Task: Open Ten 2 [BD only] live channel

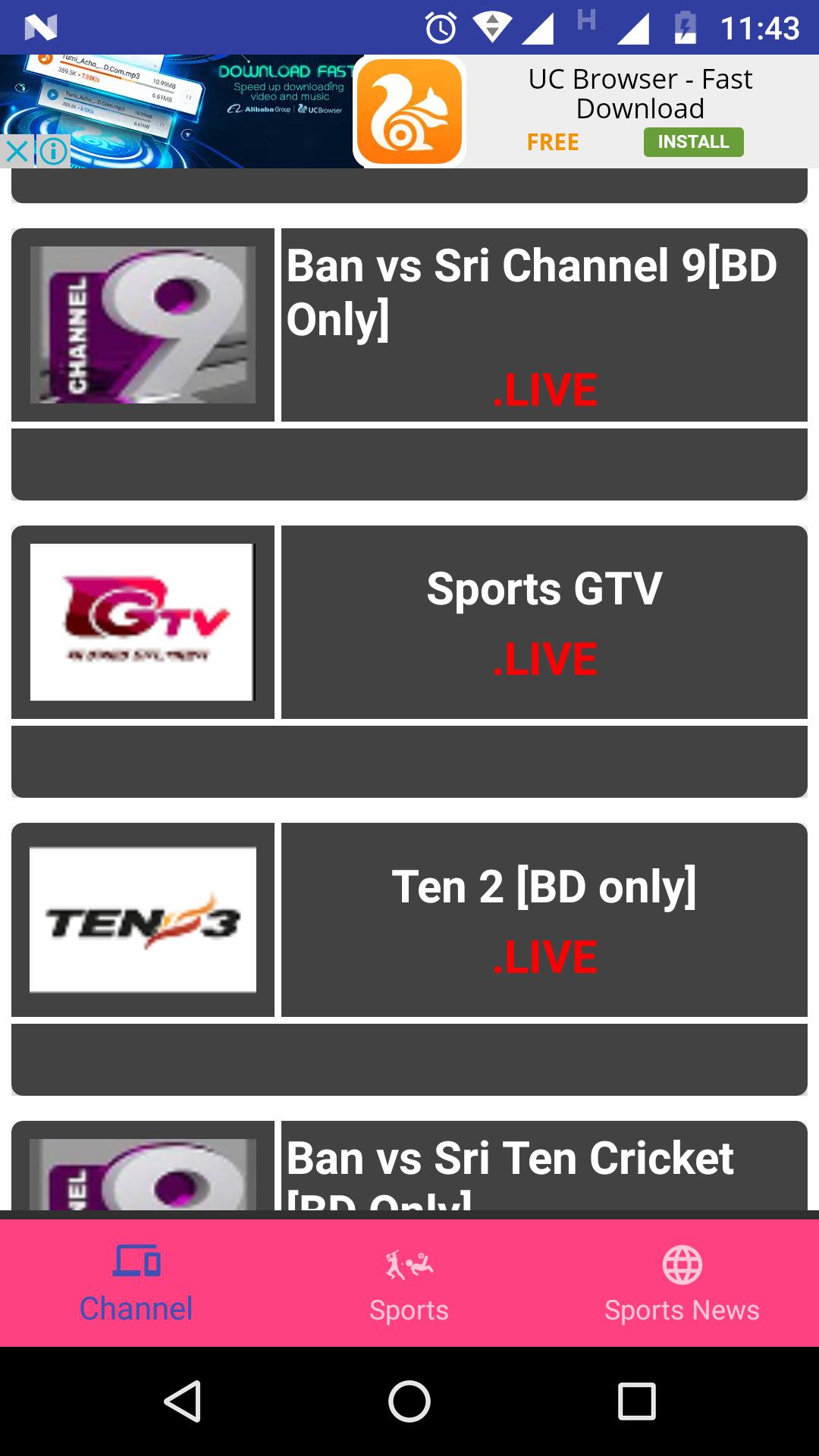Action: coord(544,919)
